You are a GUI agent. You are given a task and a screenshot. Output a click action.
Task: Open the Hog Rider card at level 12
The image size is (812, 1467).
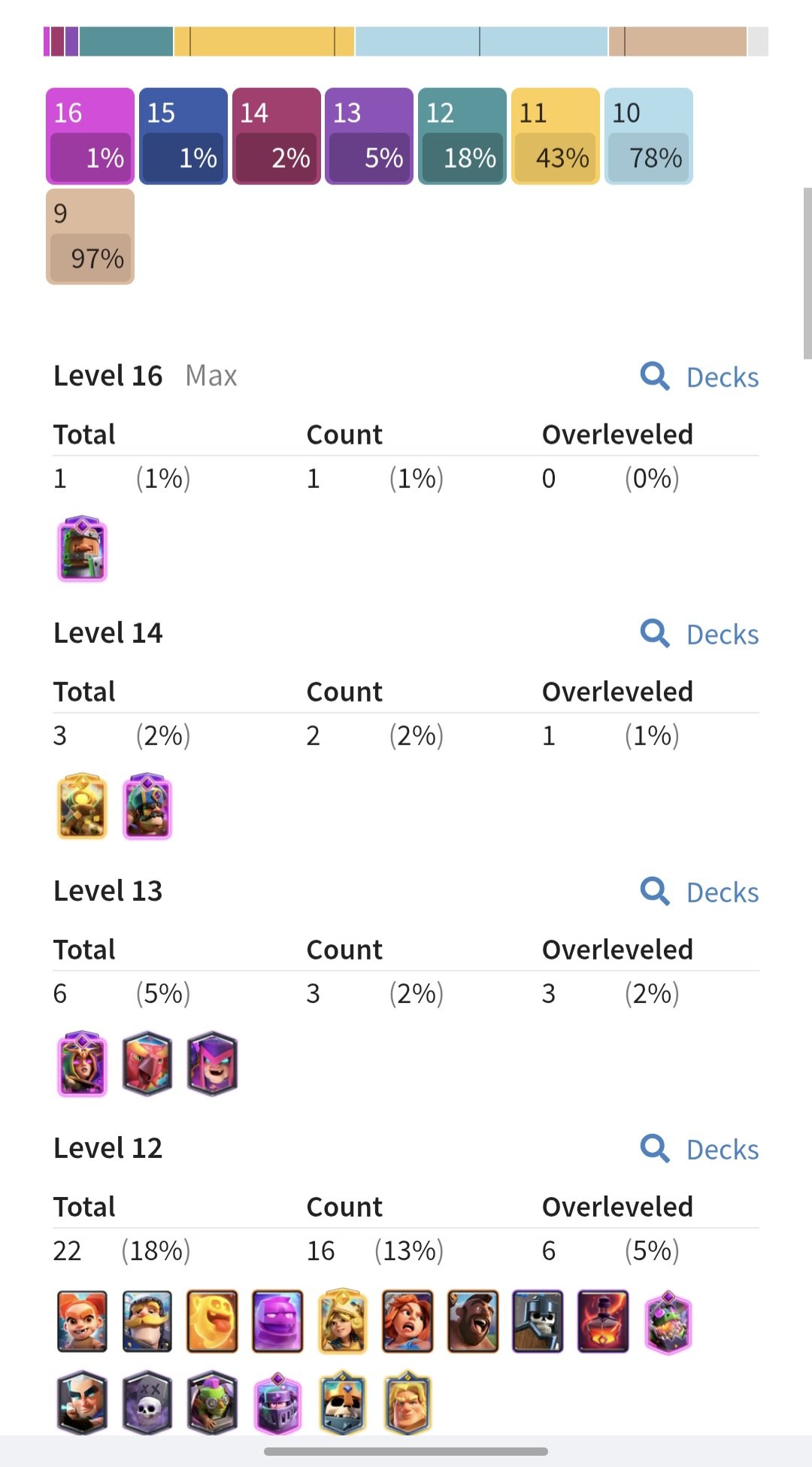(x=473, y=1321)
